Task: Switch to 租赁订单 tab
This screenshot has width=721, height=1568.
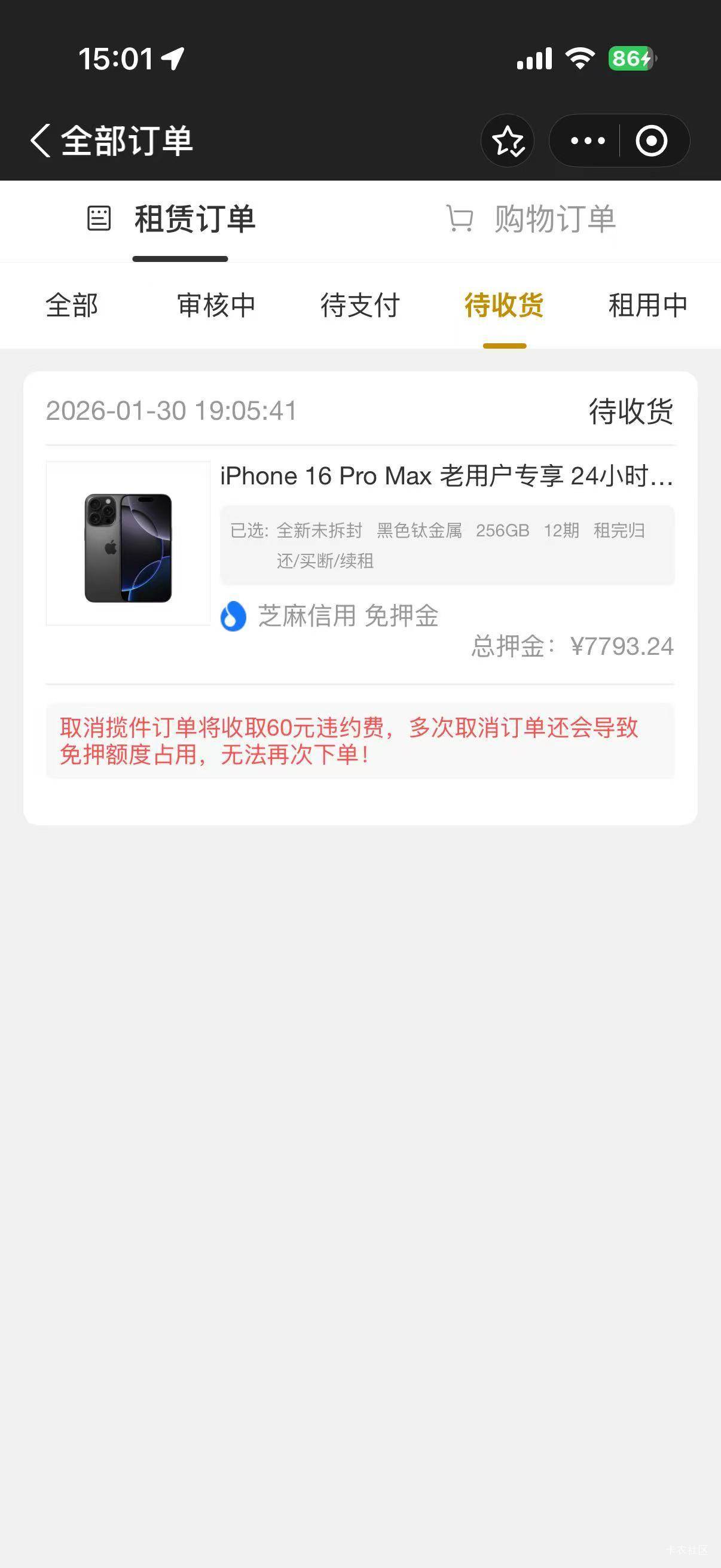Action: pos(170,219)
